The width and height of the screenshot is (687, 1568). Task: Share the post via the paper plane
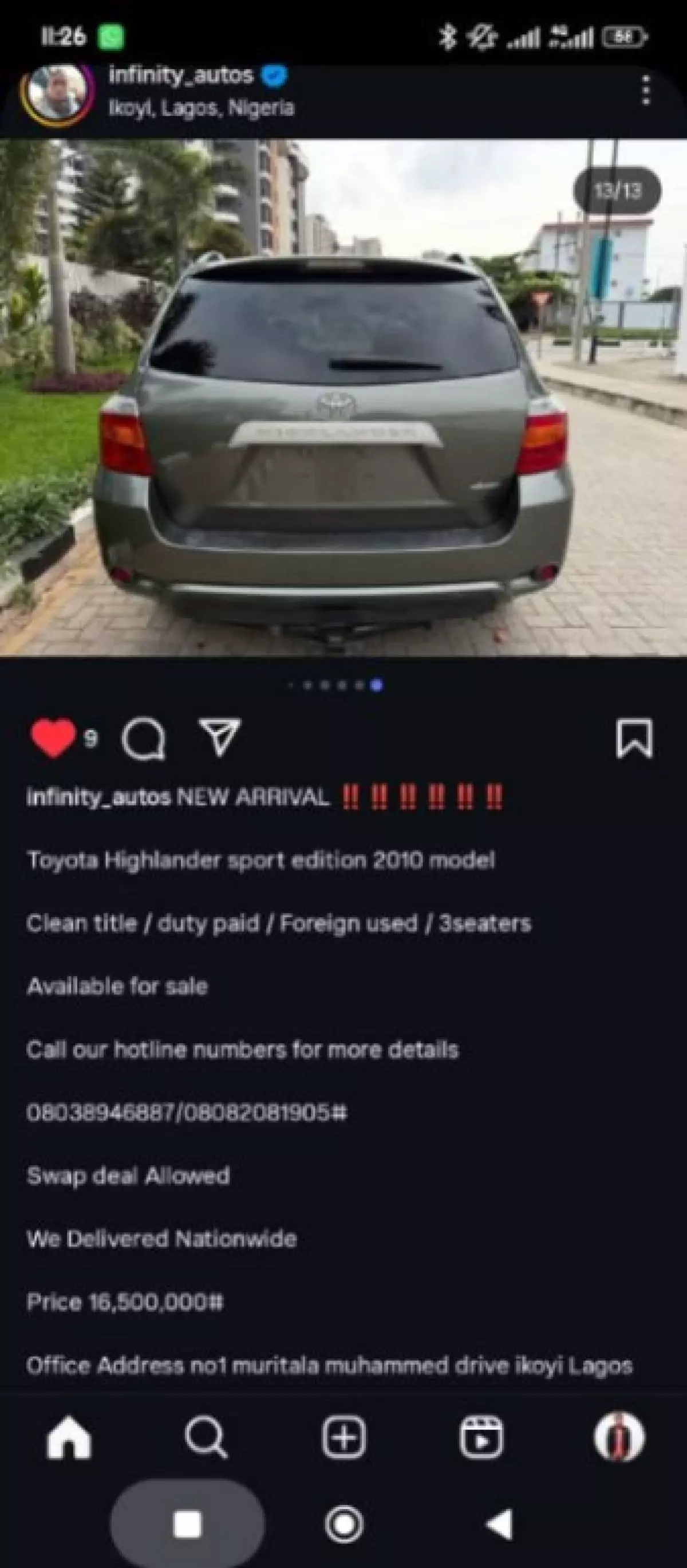tap(220, 738)
